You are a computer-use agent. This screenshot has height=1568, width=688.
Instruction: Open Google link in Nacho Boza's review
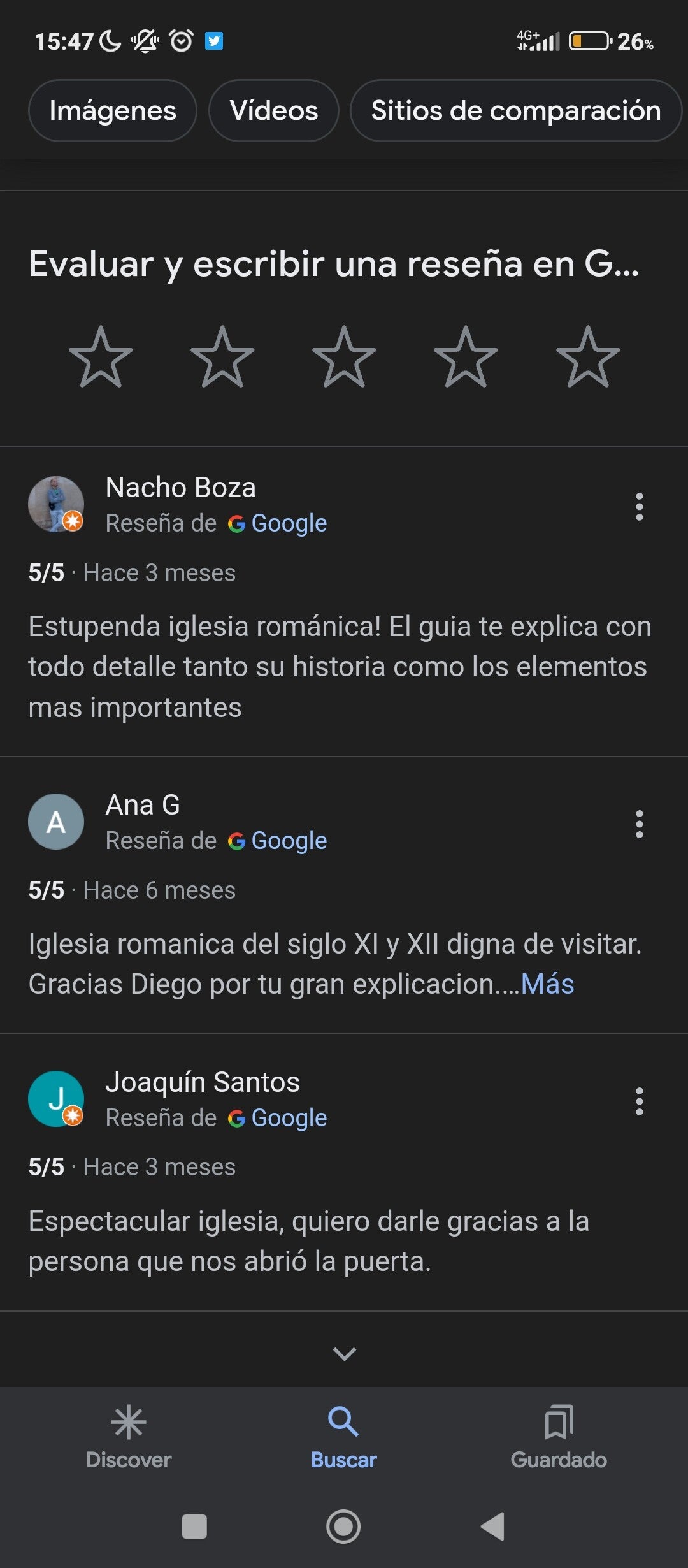289,523
